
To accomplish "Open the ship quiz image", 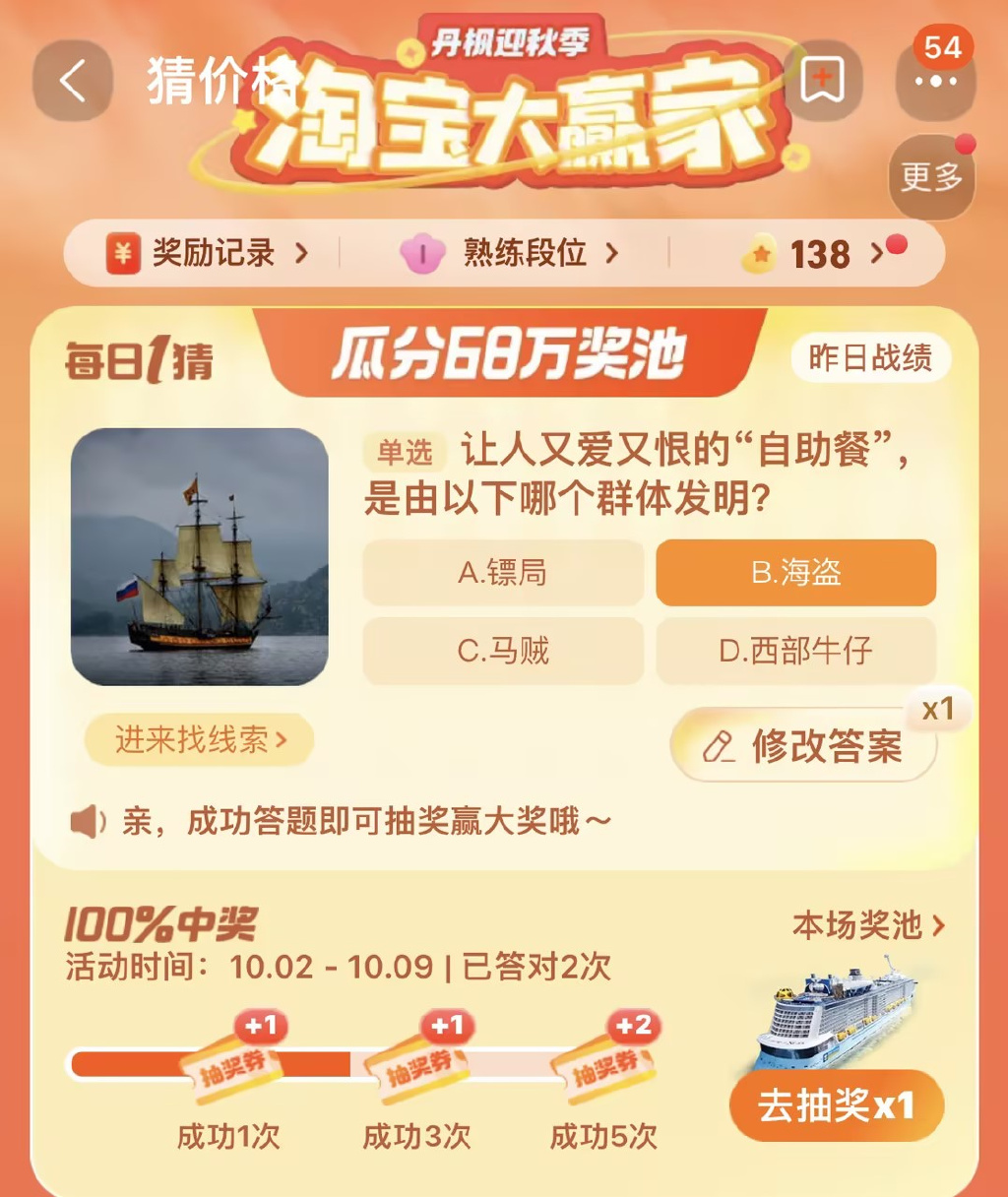I will click(x=200, y=556).
